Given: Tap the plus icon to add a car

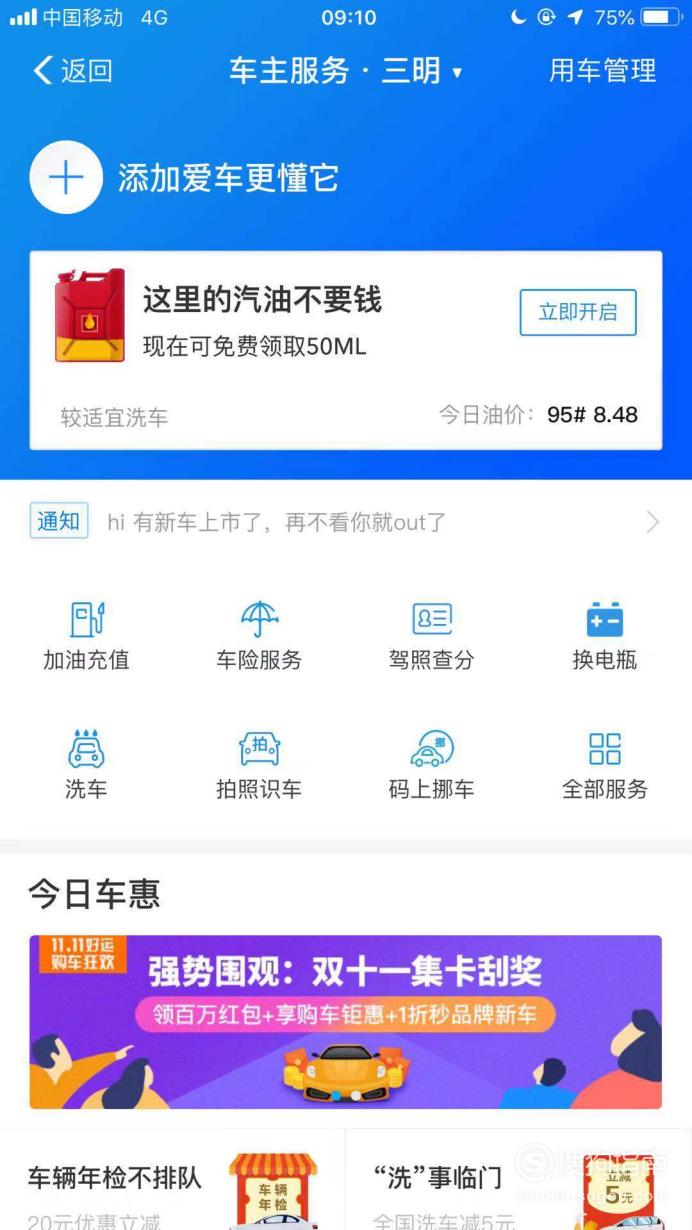Looking at the screenshot, I should 66,178.
